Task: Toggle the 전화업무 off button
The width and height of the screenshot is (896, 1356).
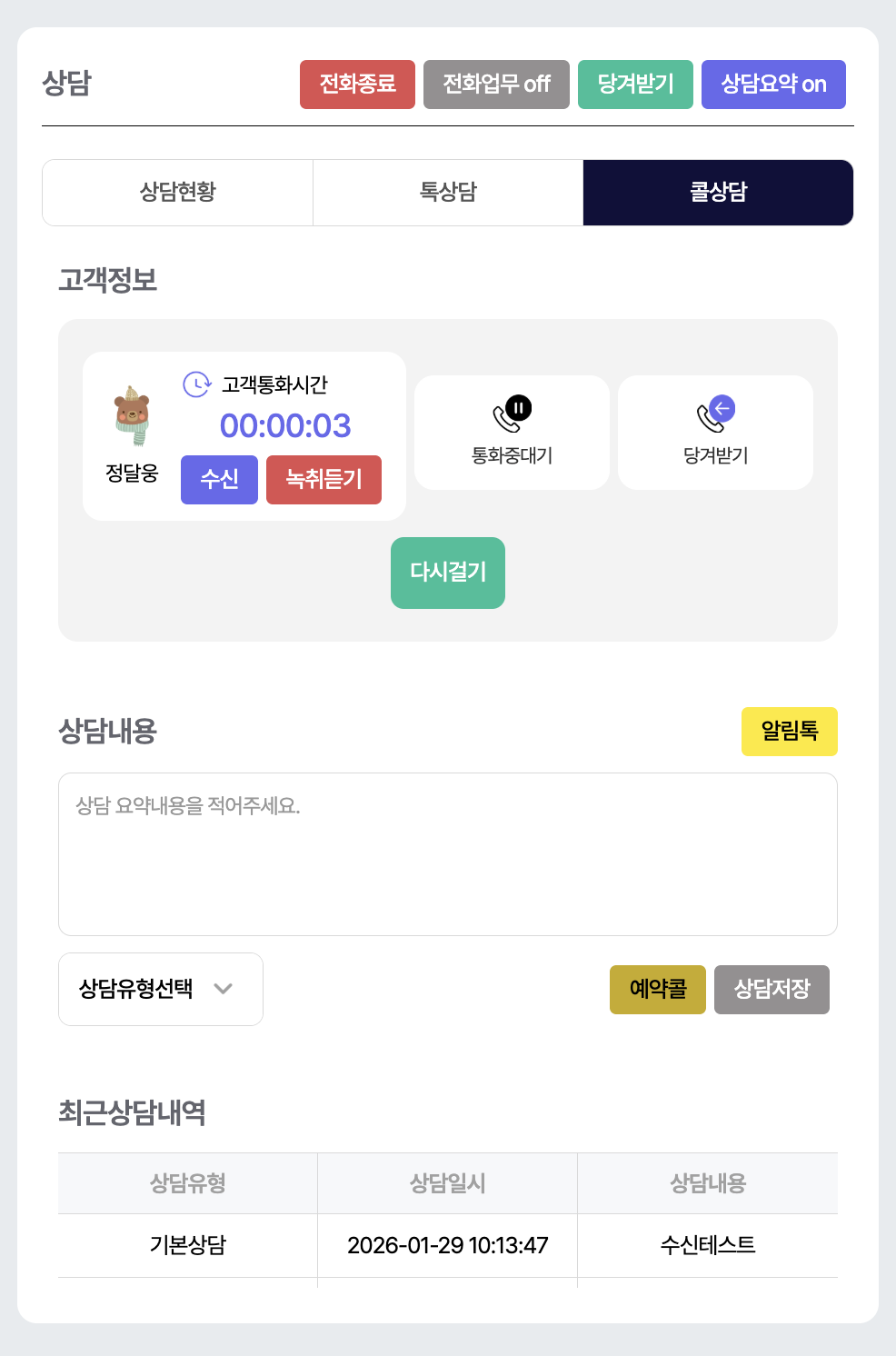Action: coord(496,85)
